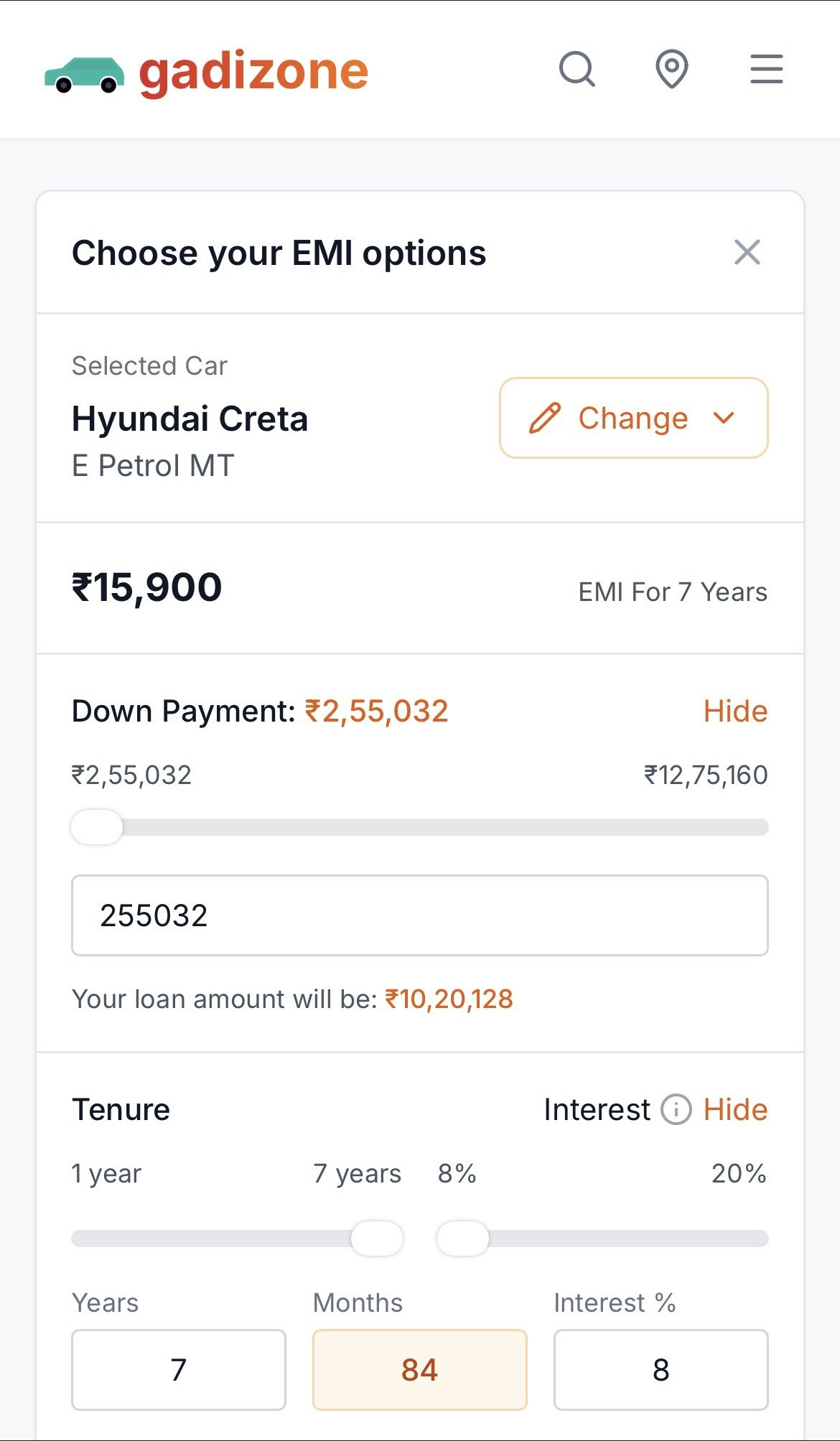
Task: Edit the Months field
Action: tap(419, 1370)
